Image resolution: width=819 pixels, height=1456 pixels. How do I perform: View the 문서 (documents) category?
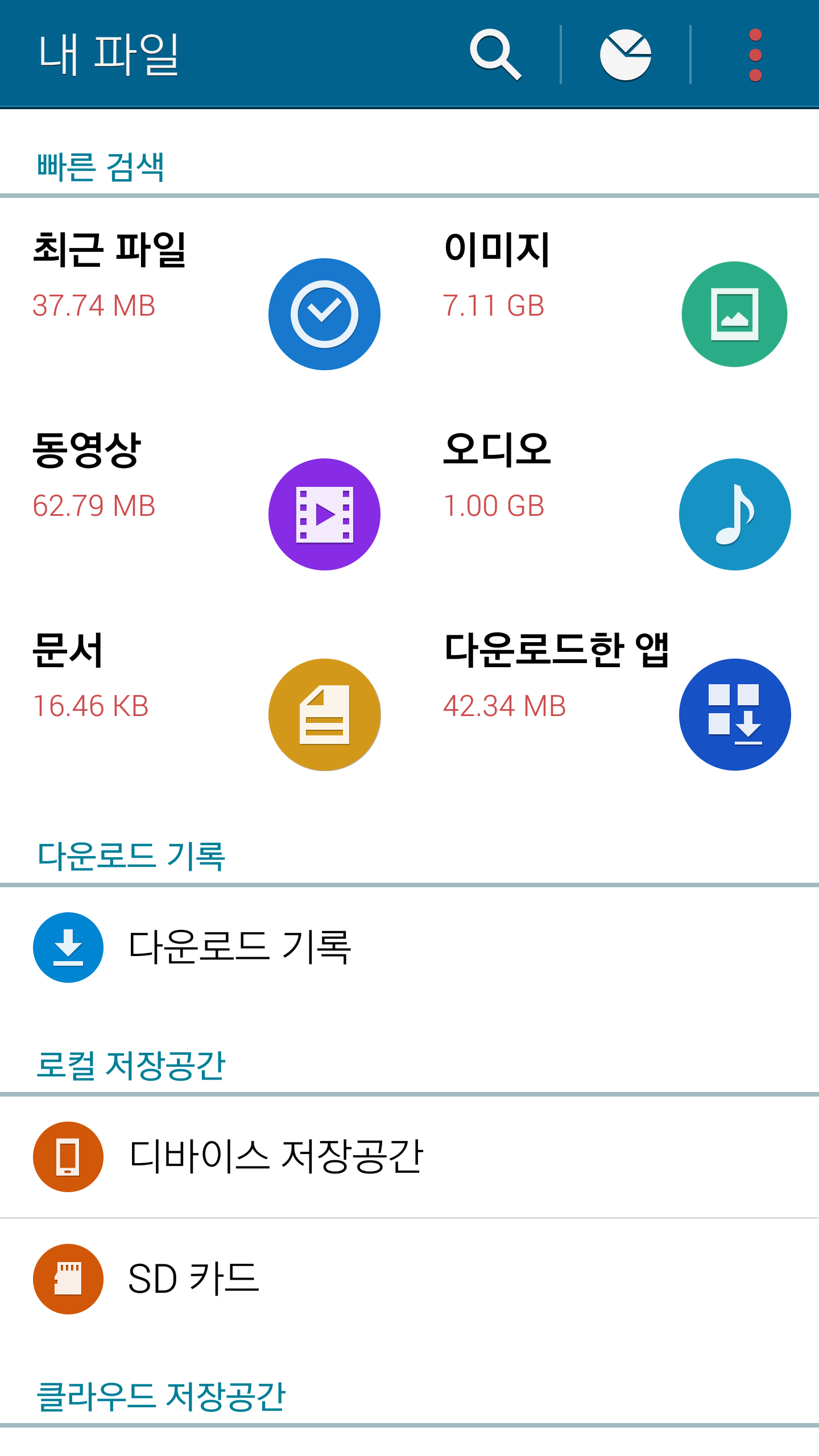click(206, 701)
